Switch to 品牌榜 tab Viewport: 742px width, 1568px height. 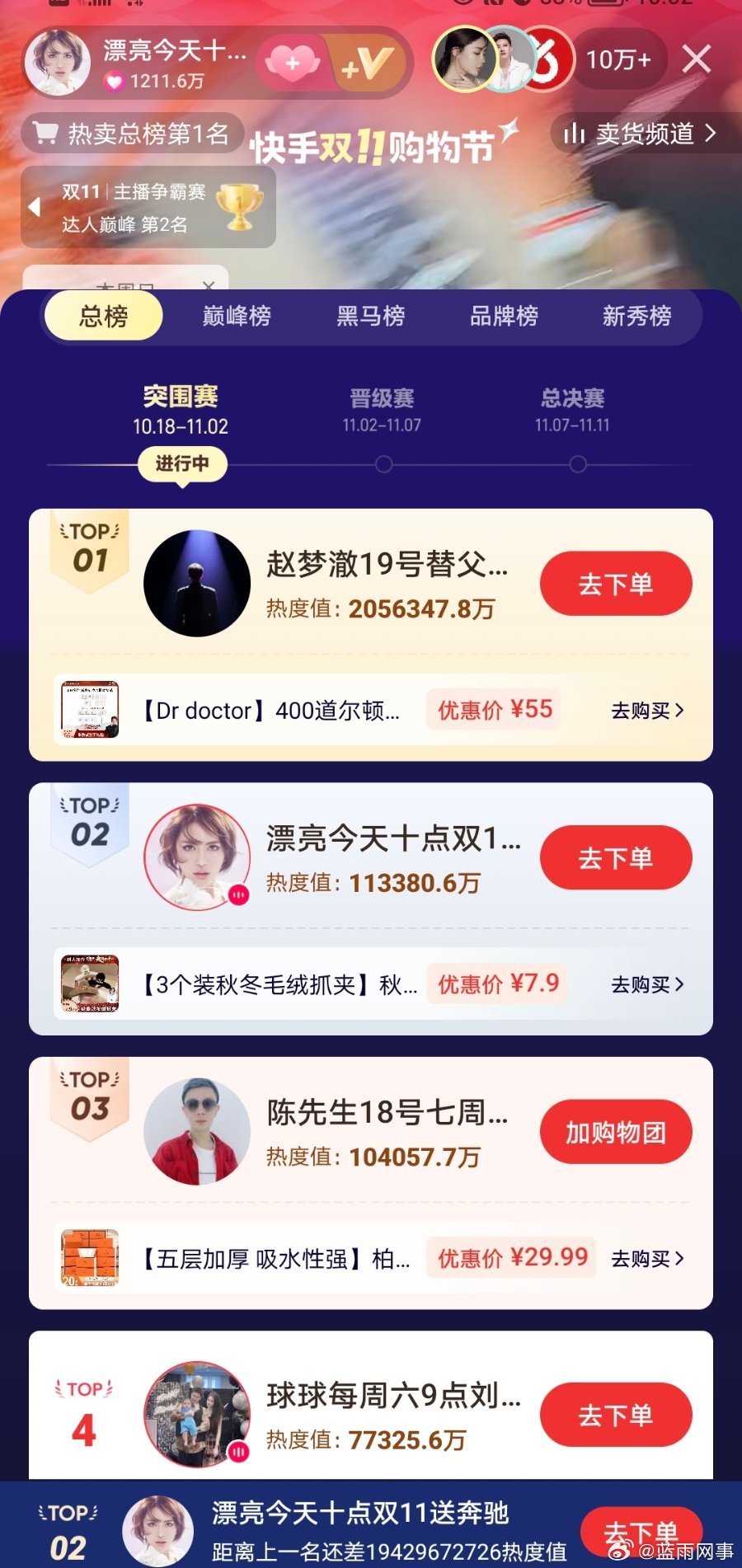[x=504, y=317]
